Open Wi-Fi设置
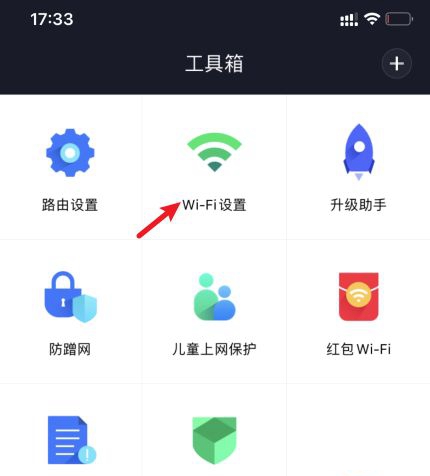The width and height of the screenshot is (430, 476). tap(214, 168)
